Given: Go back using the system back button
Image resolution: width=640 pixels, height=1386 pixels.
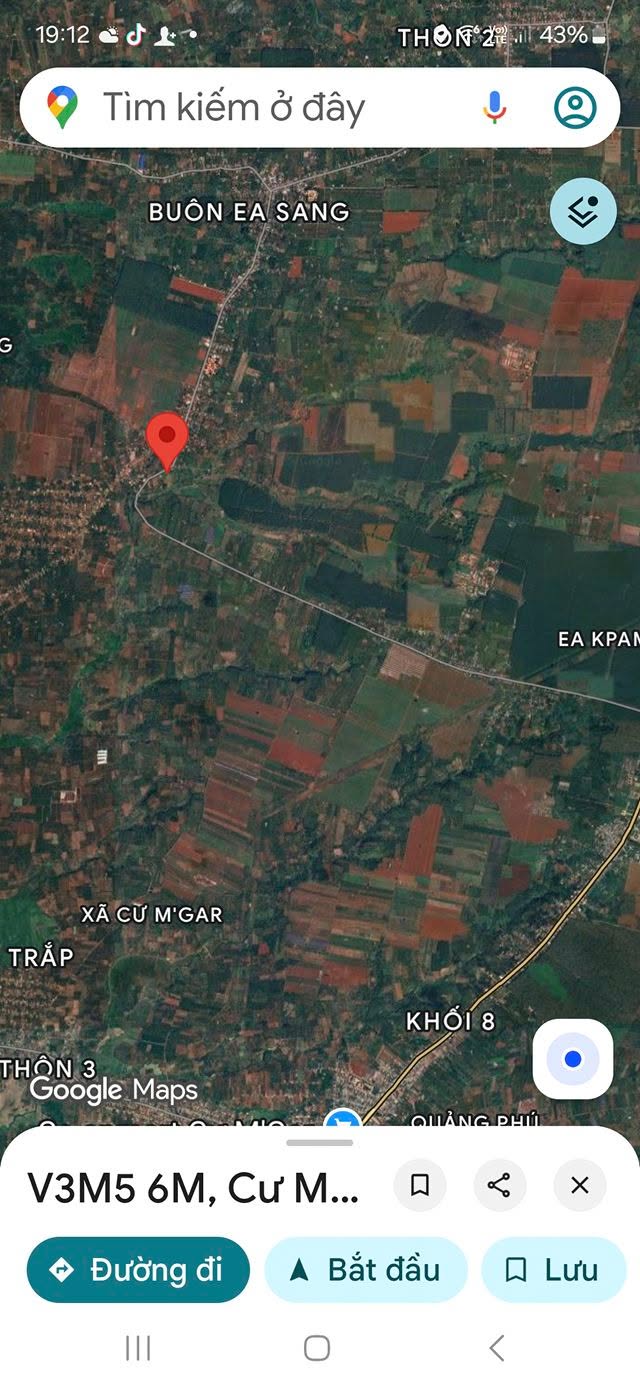Looking at the screenshot, I should [497, 1348].
